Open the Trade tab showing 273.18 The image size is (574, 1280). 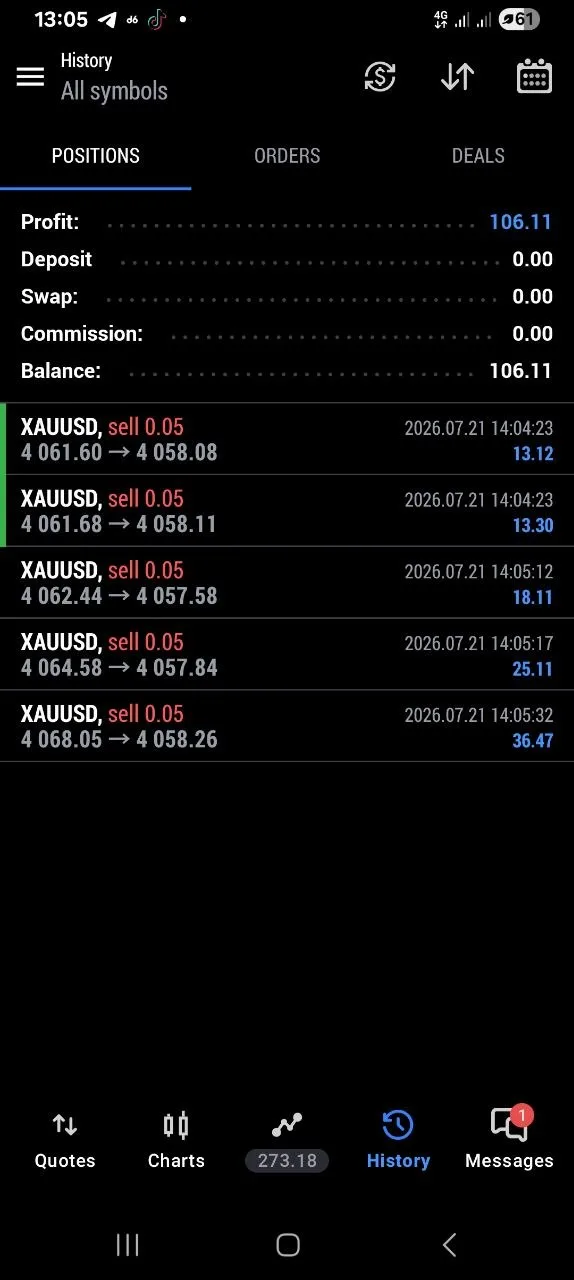pyautogui.click(x=287, y=1140)
